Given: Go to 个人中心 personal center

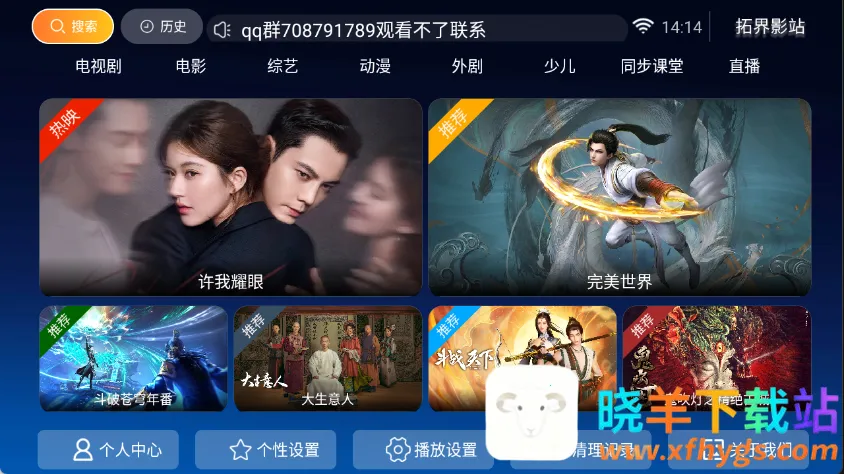Looking at the screenshot, I should (108, 450).
